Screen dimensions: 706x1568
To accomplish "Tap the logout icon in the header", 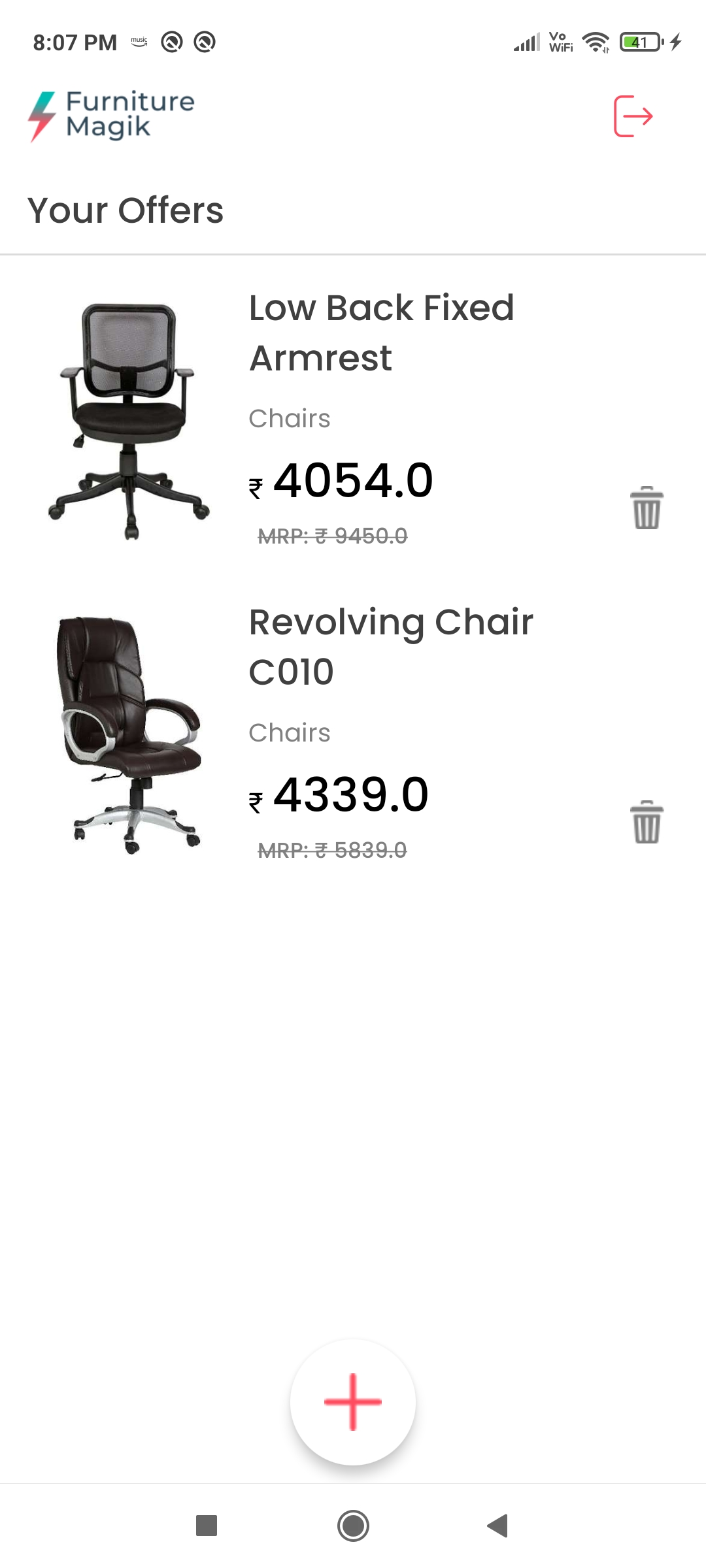I will point(633,116).
